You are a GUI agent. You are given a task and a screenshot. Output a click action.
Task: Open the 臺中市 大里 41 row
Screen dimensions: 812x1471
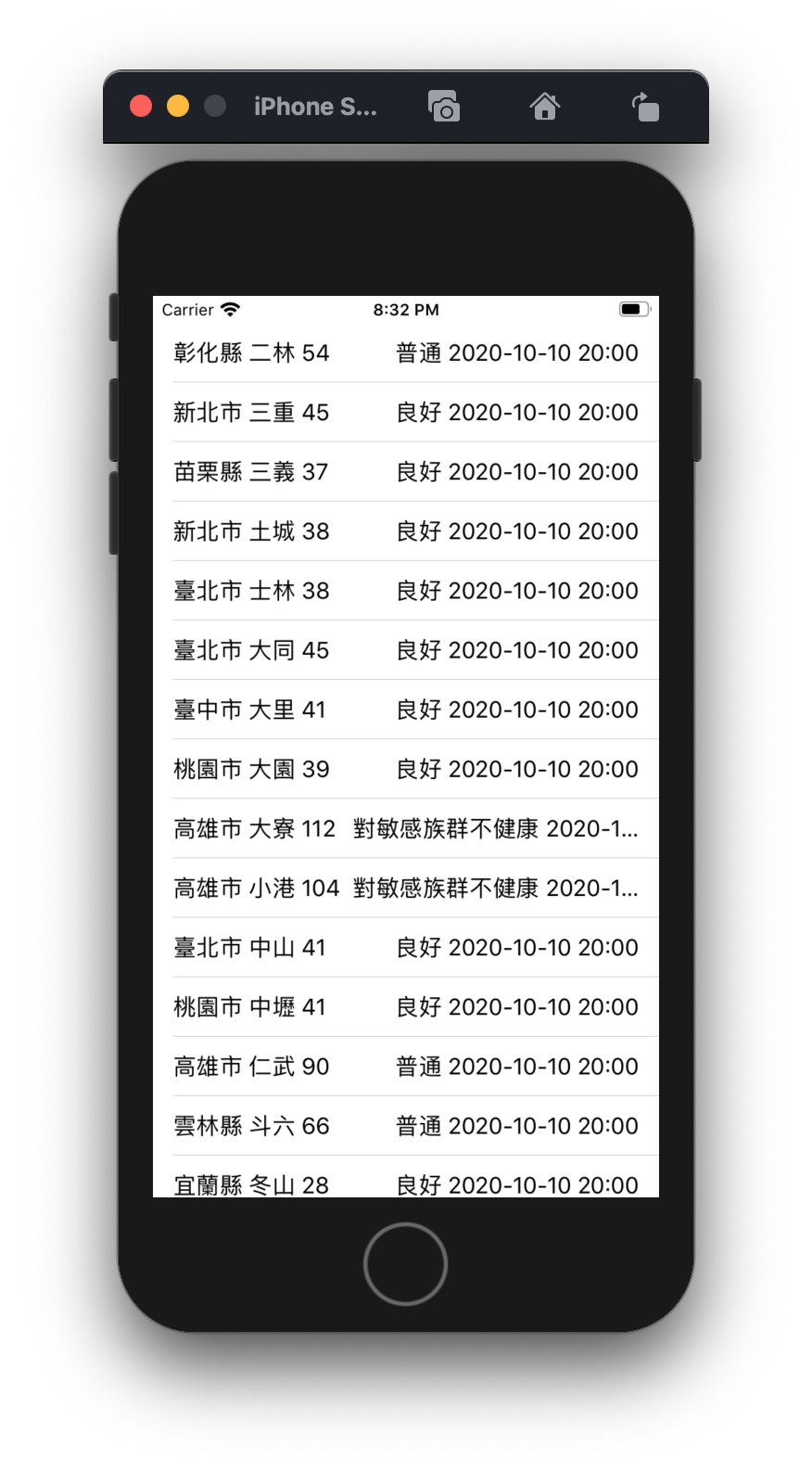[405, 710]
